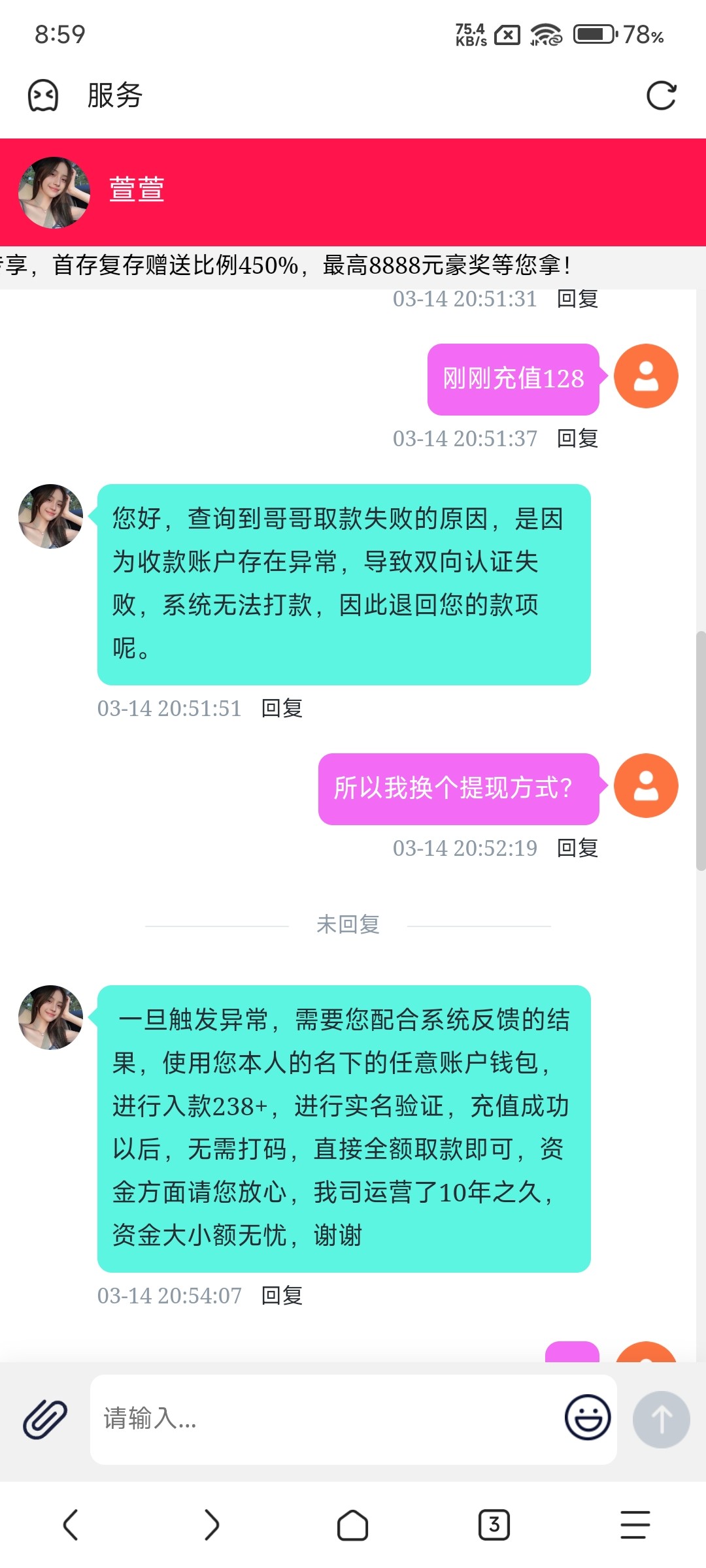Open the browser menu

635,1525
